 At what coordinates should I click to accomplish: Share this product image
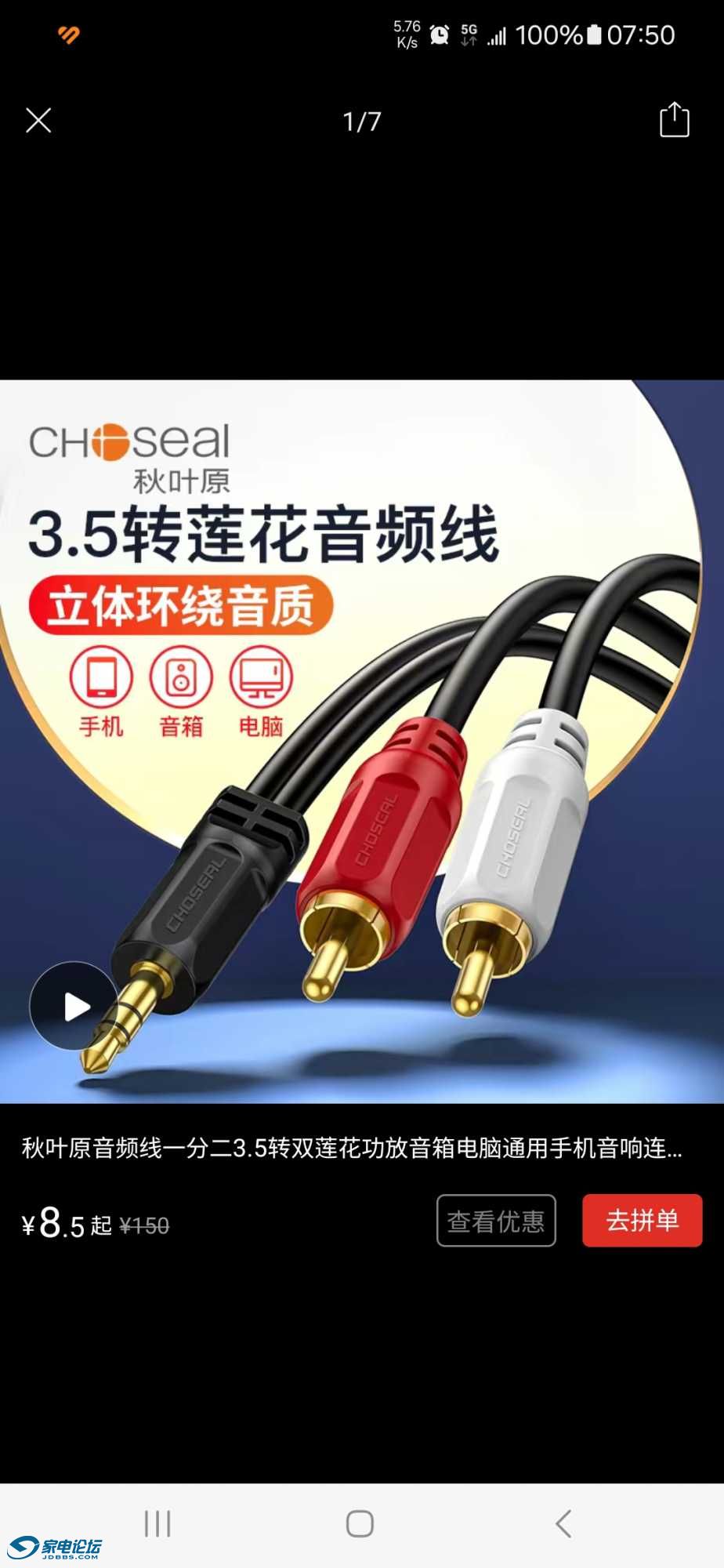(674, 121)
